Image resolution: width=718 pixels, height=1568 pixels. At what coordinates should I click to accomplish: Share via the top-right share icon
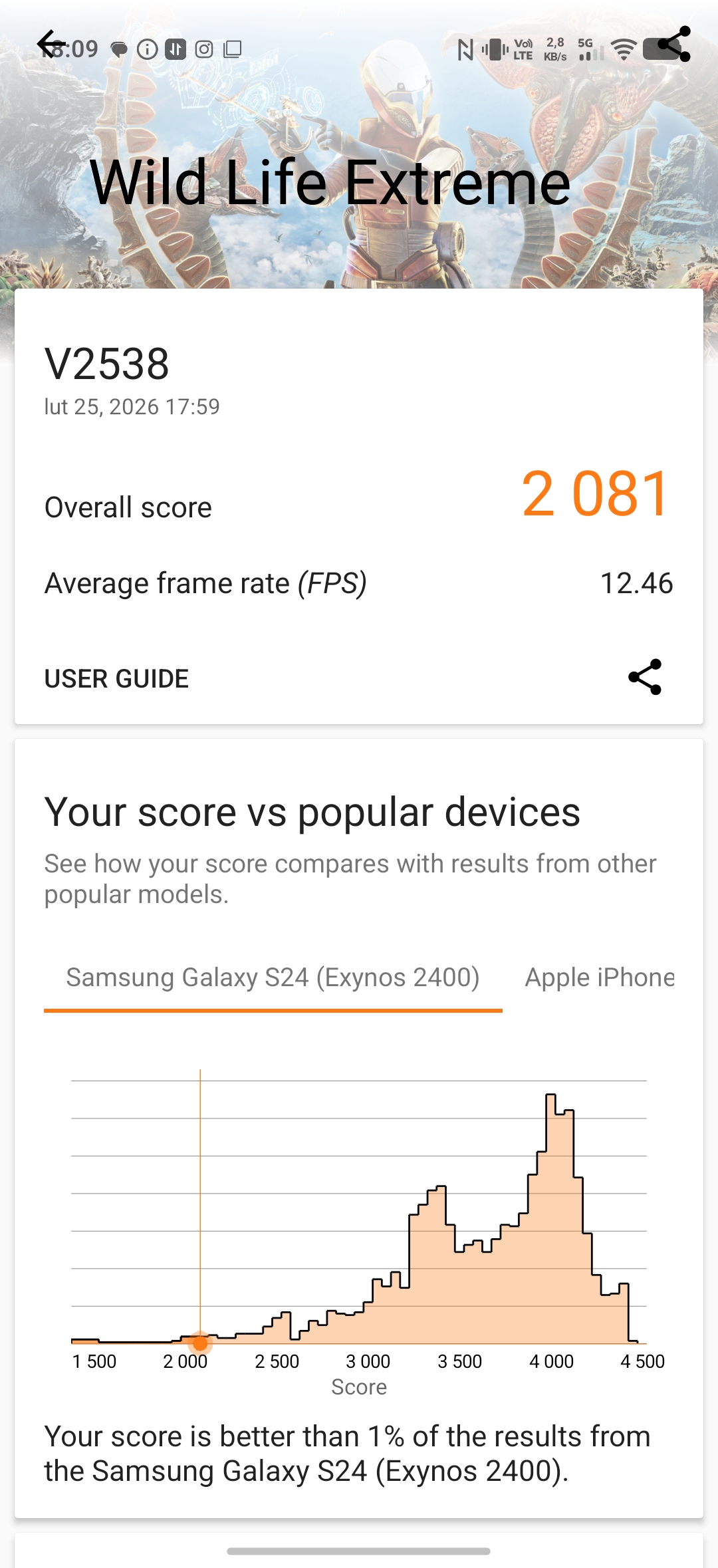pyautogui.click(x=673, y=45)
